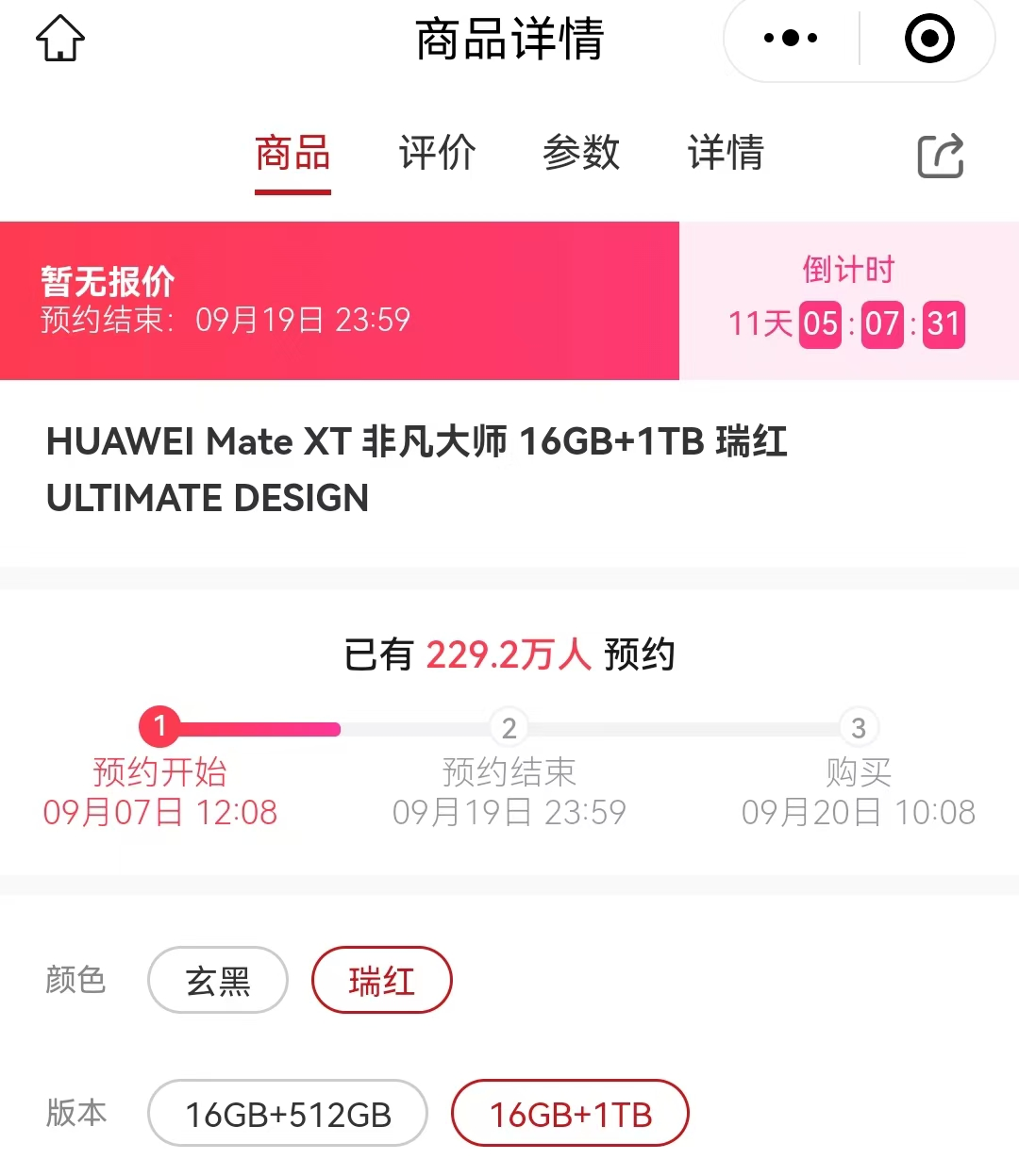Choose the 瑞红 color option
The width and height of the screenshot is (1019, 1176).
[x=382, y=981]
